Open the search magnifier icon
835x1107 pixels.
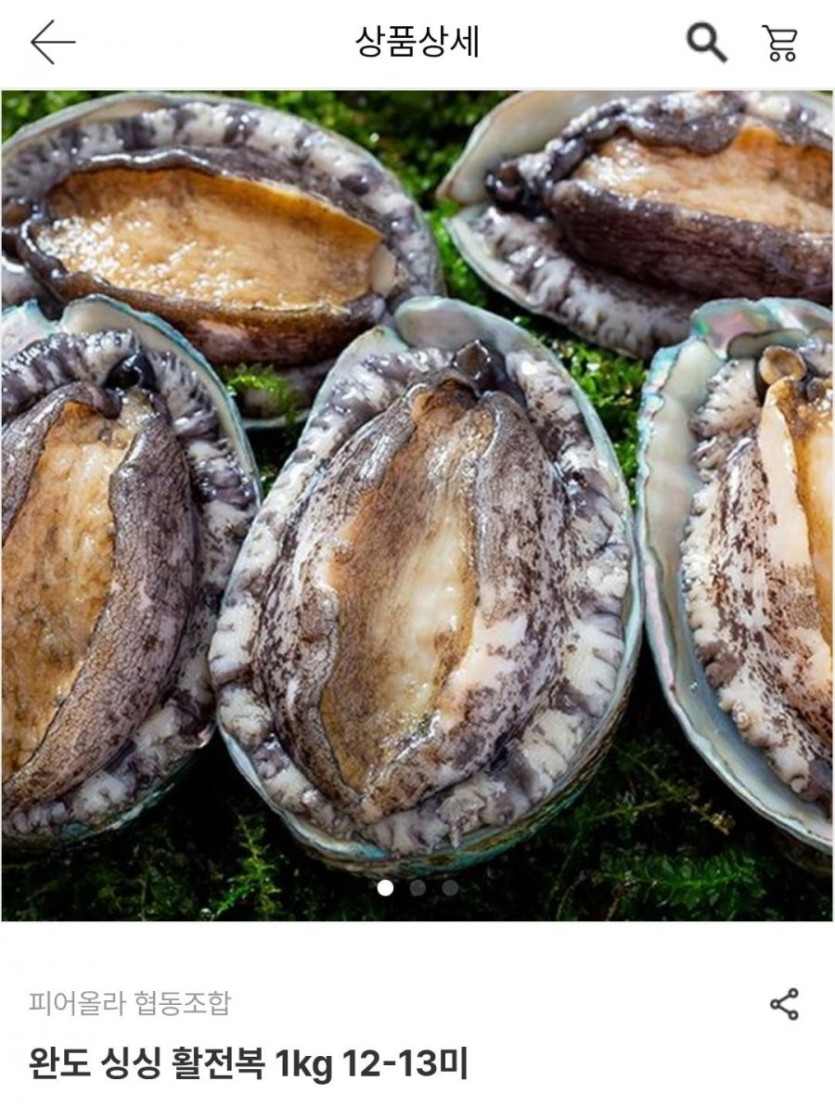coord(706,43)
